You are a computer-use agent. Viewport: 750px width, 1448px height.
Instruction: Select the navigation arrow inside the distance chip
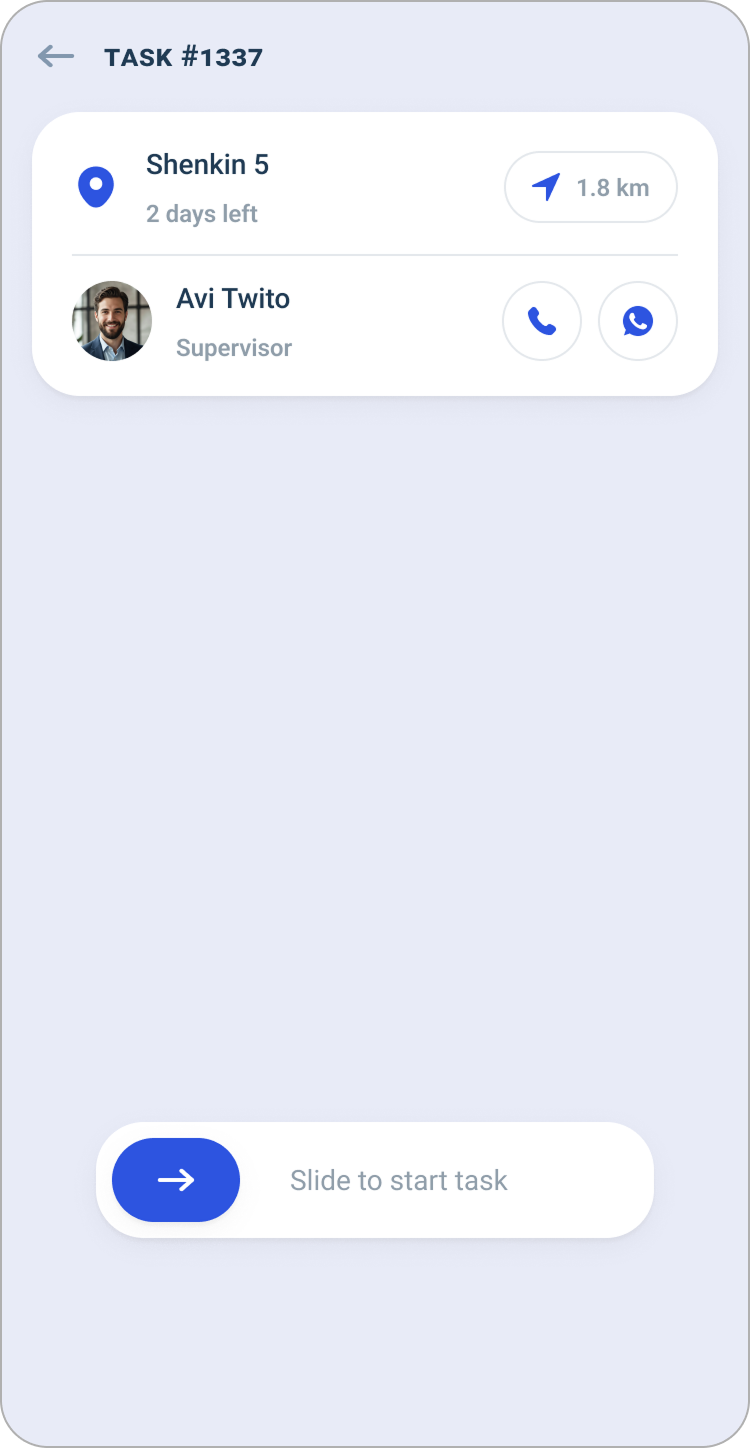coord(543,186)
